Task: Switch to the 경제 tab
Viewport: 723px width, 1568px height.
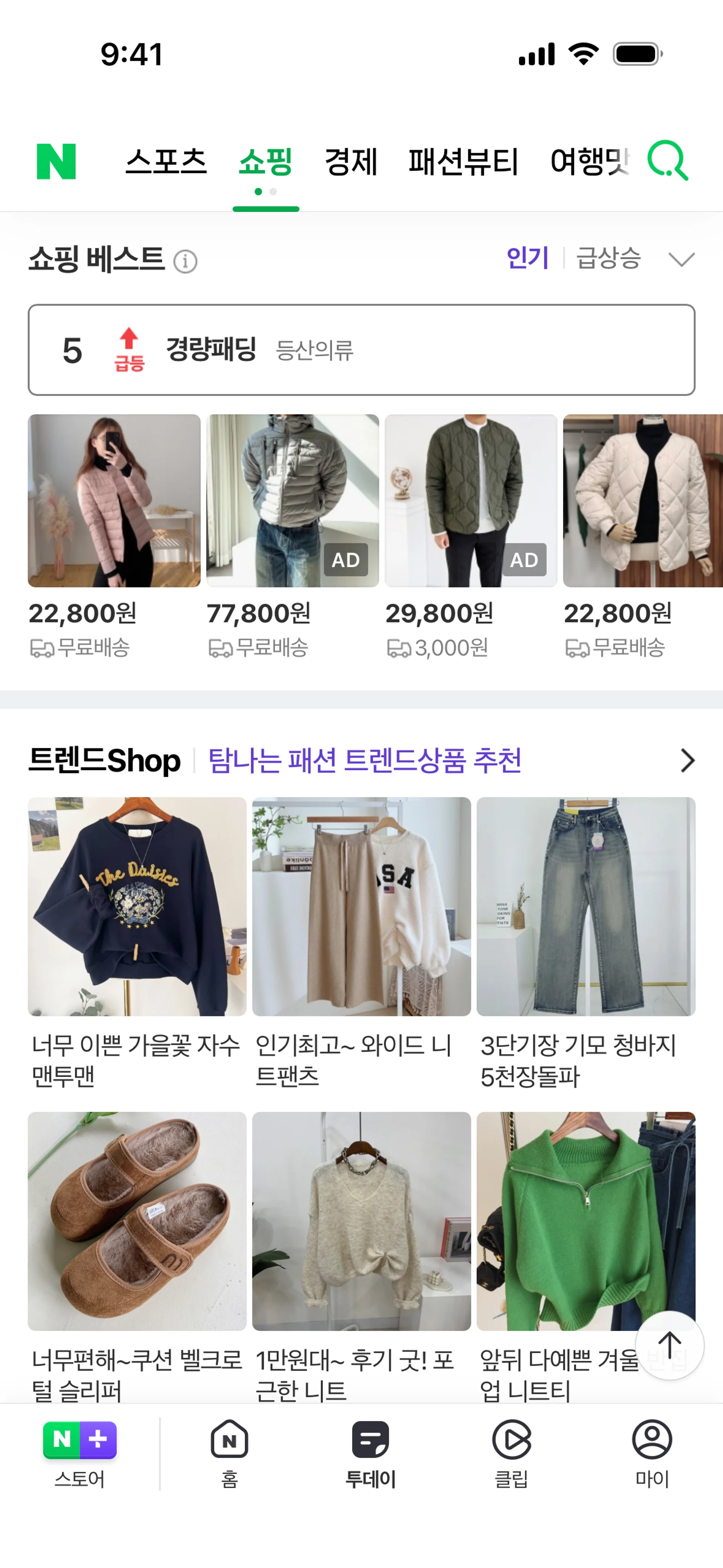Action: pyautogui.click(x=351, y=162)
